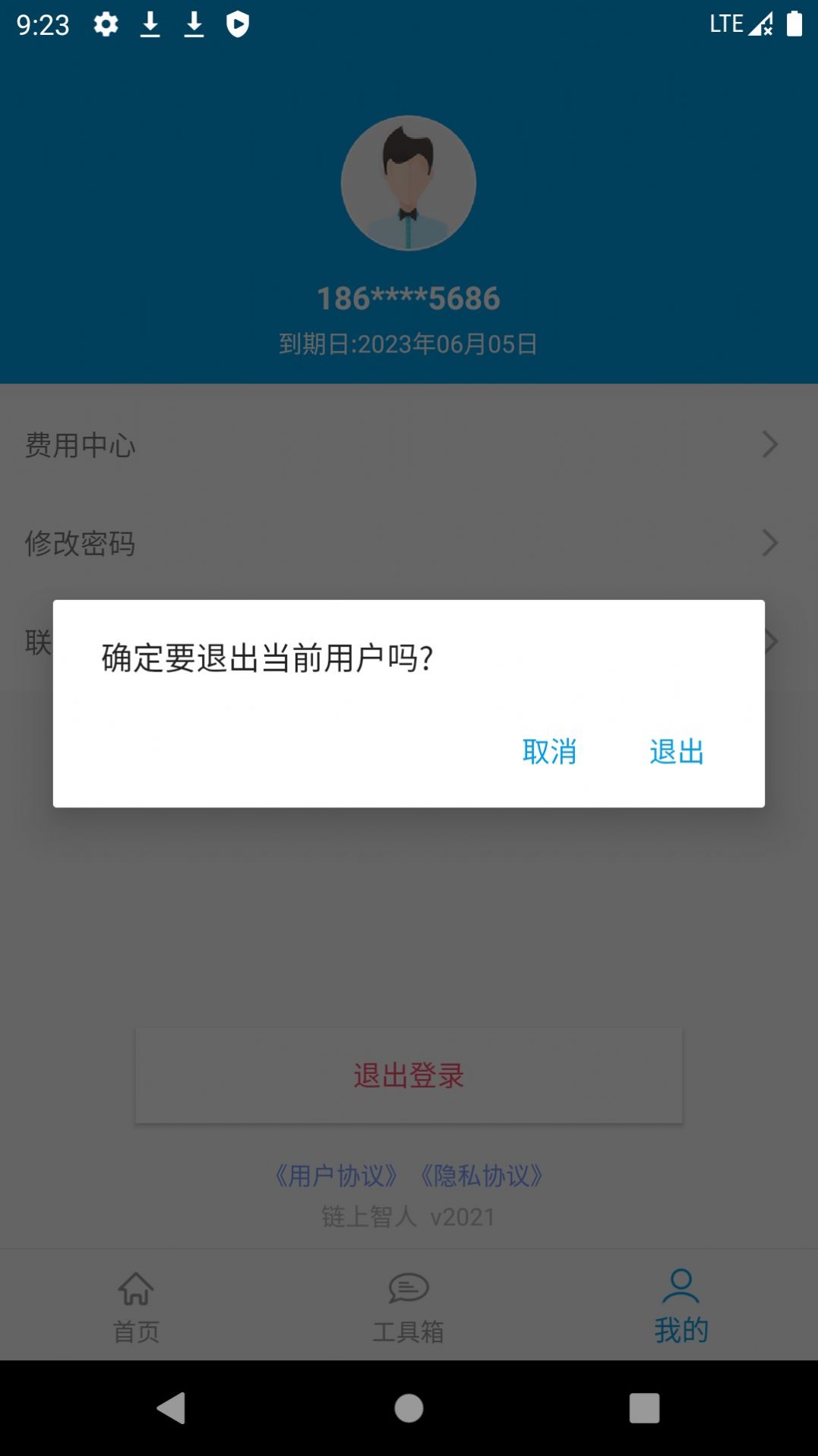Expand the 修改密码 row chevron
The image size is (818, 1456).
coord(769,543)
